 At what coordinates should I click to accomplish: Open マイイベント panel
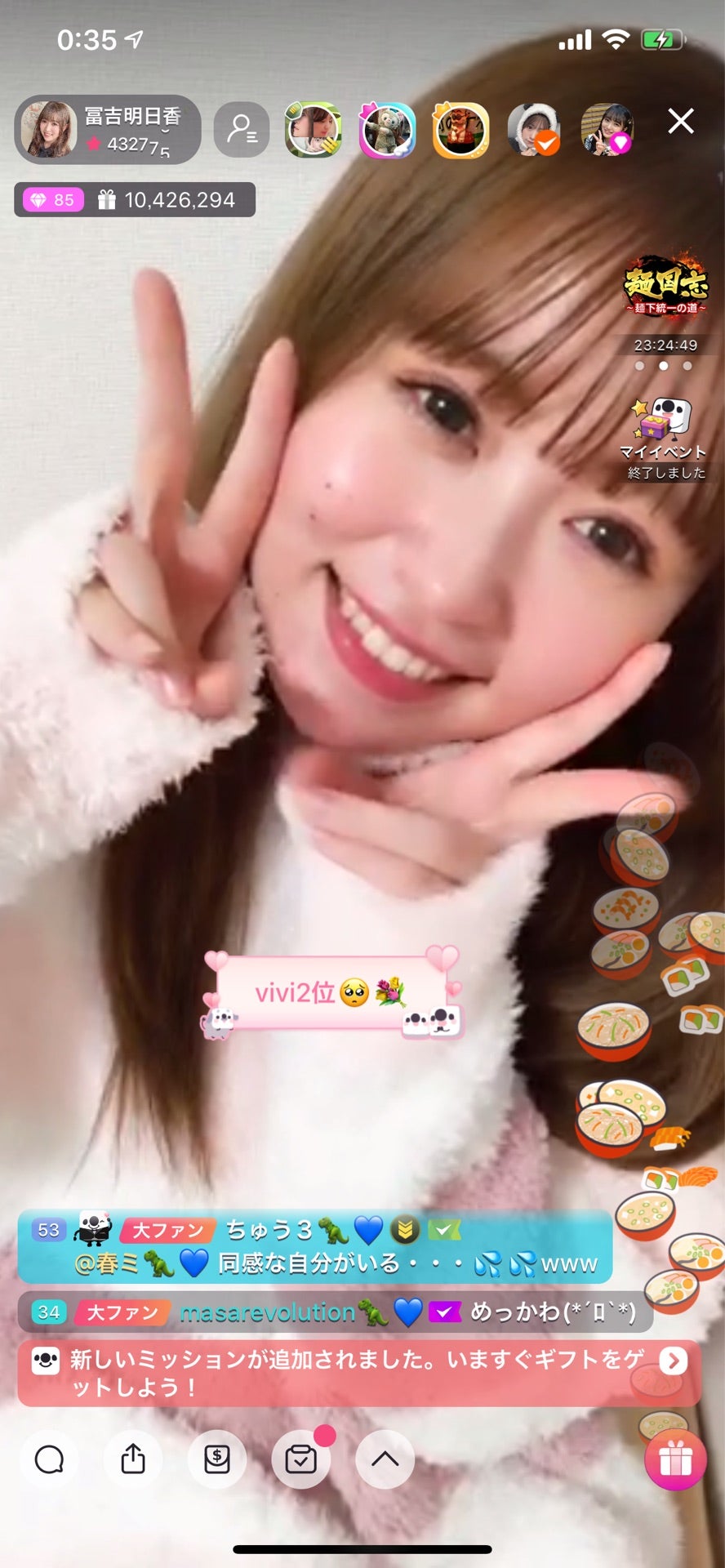click(x=663, y=439)
